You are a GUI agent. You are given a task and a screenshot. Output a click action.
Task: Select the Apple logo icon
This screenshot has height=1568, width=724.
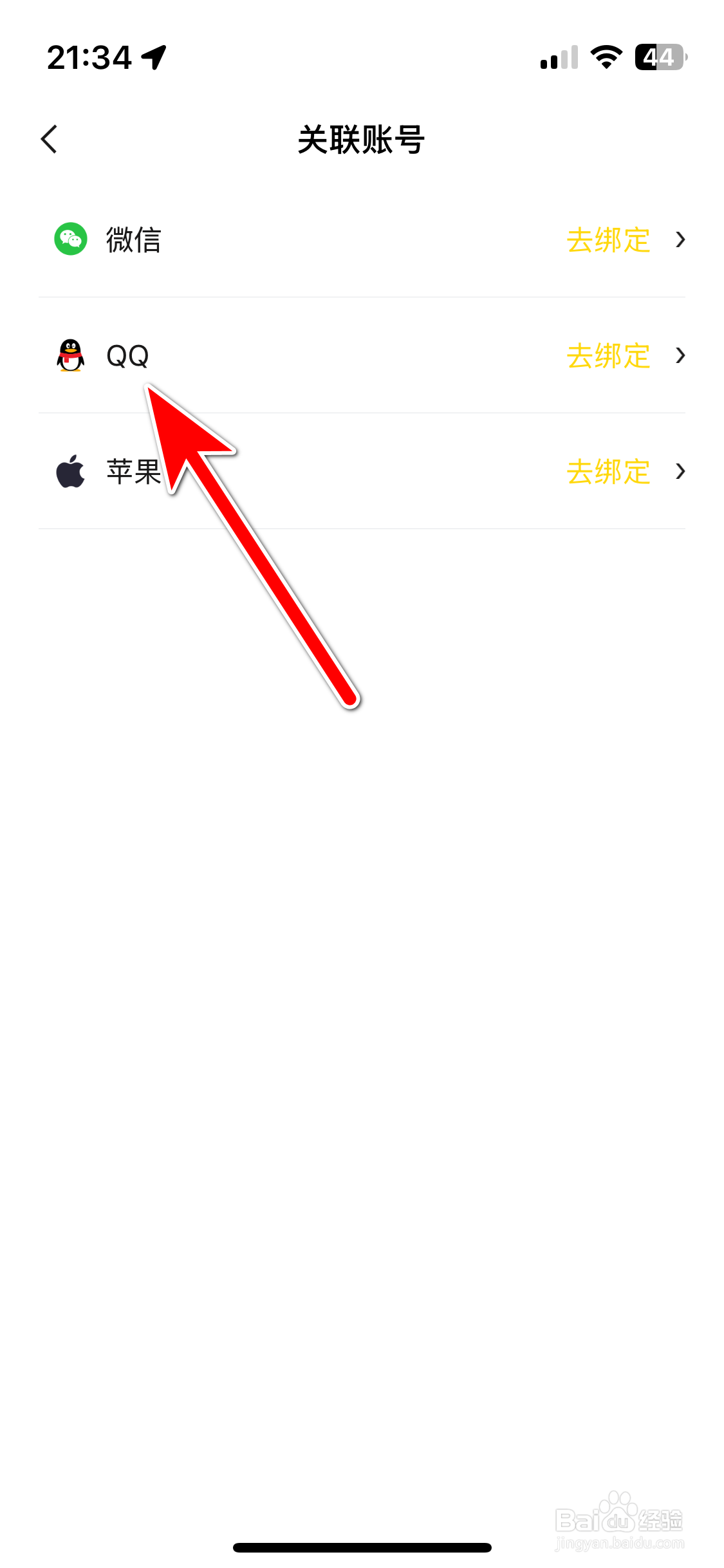(x=70, y=471)
